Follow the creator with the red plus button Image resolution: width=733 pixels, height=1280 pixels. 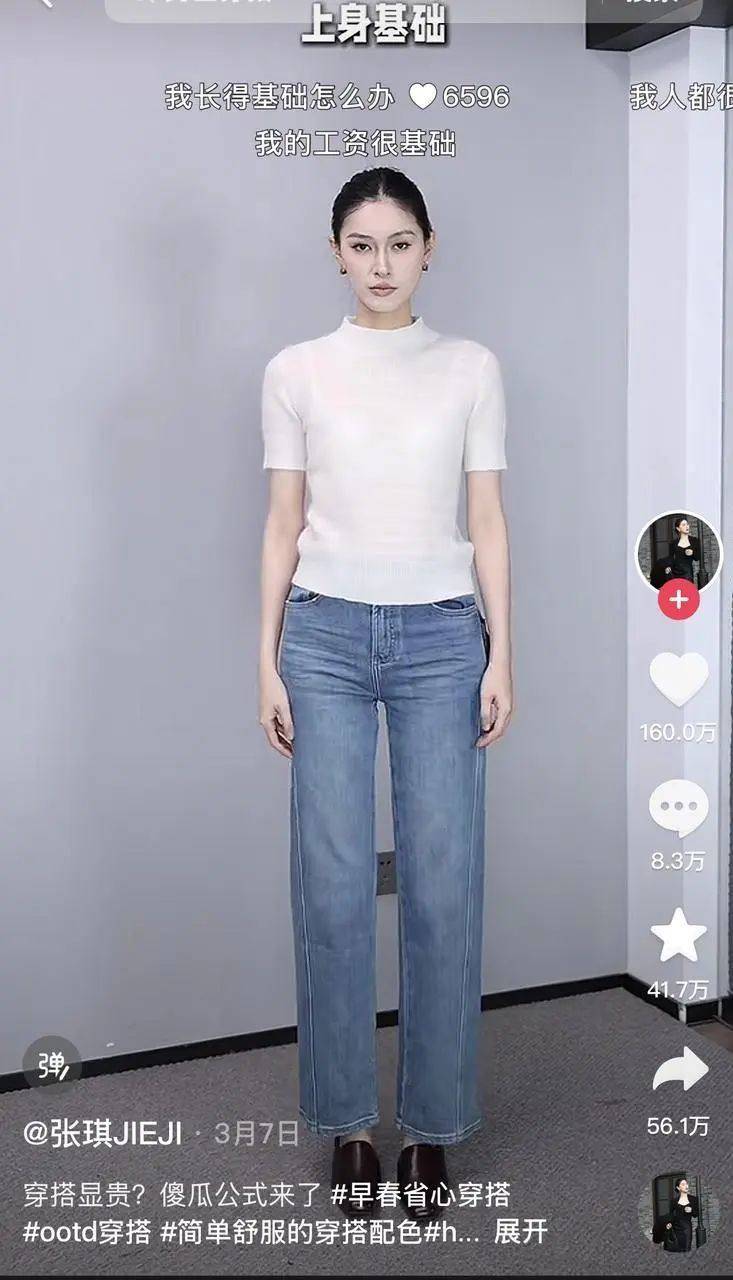678,600
